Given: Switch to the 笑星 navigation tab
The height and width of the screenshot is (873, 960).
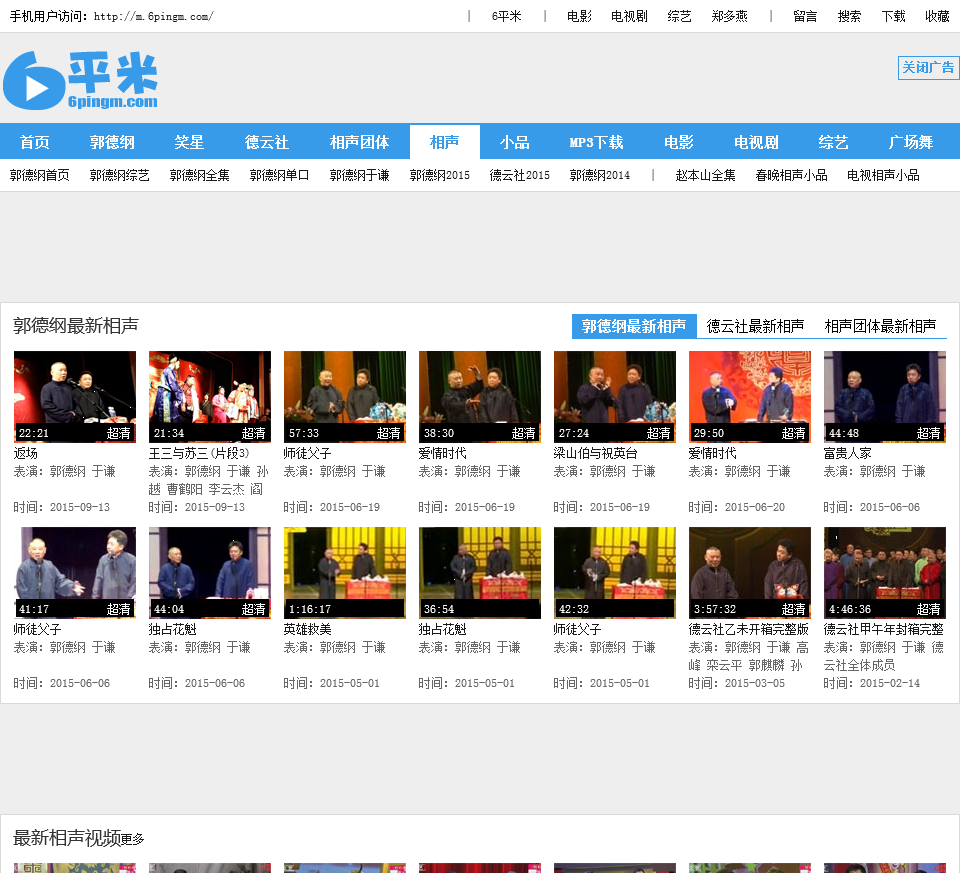Looking at the screenshot, I should [189, 142].
